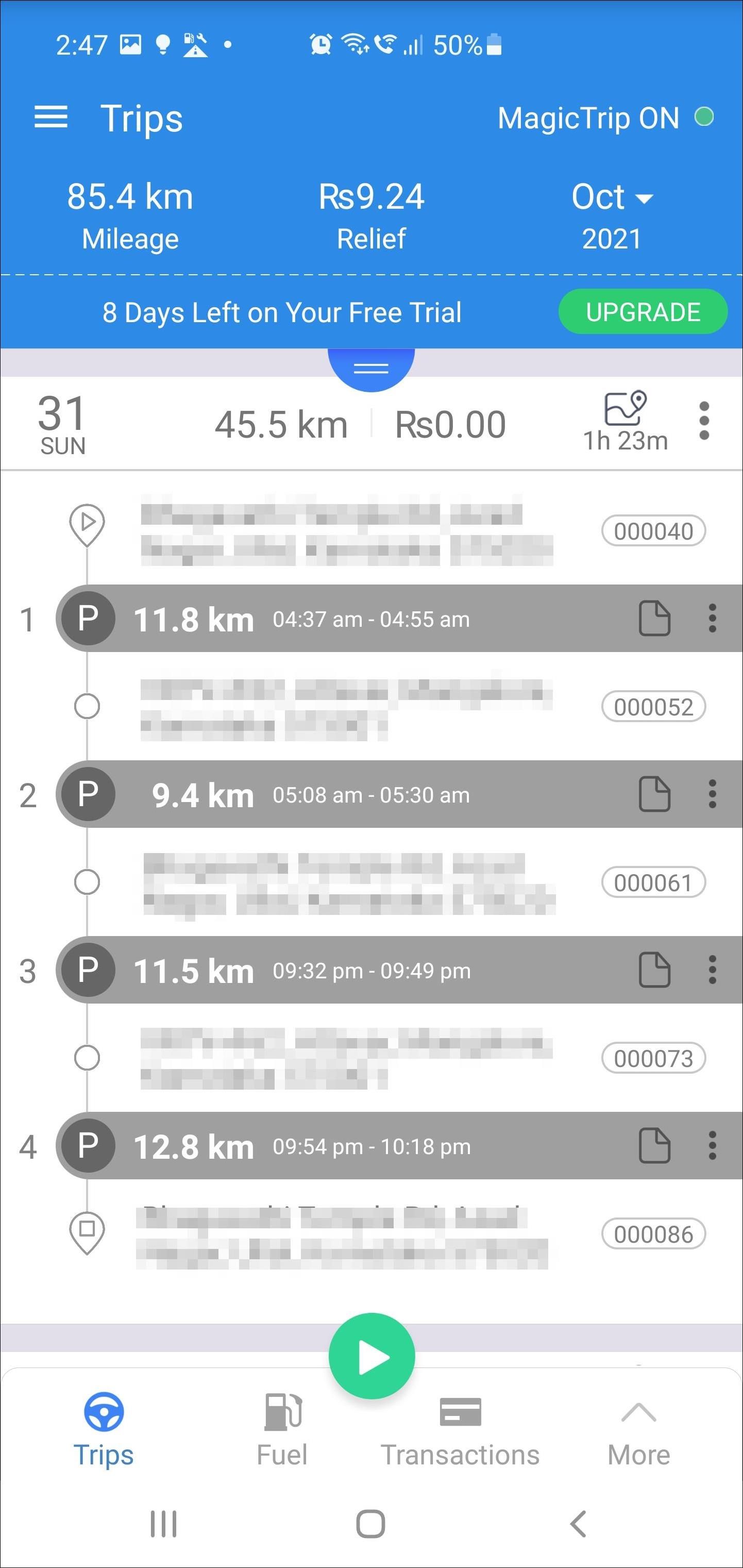
Task: Add a note to the 11.8 km trip
Action: 654,619
